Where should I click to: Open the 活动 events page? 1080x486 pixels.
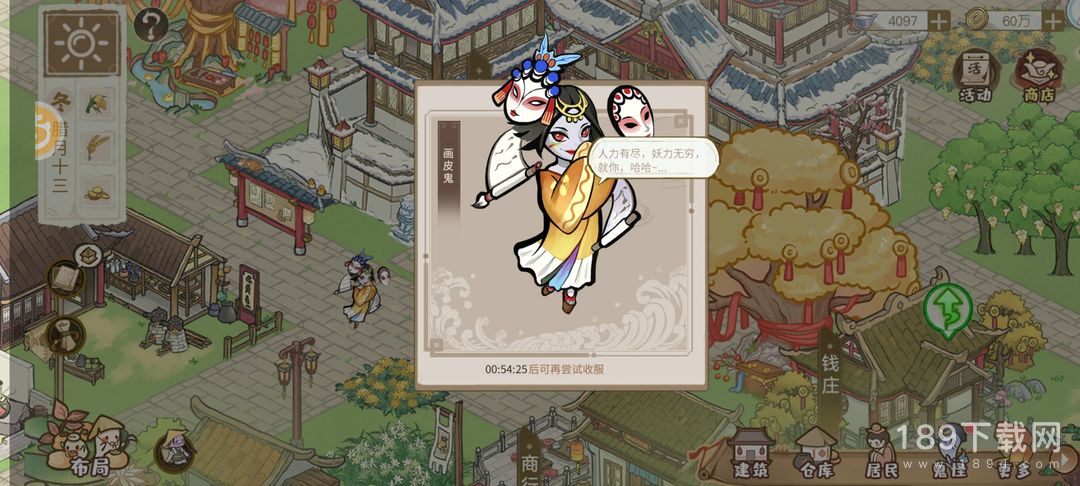[975, 75]
